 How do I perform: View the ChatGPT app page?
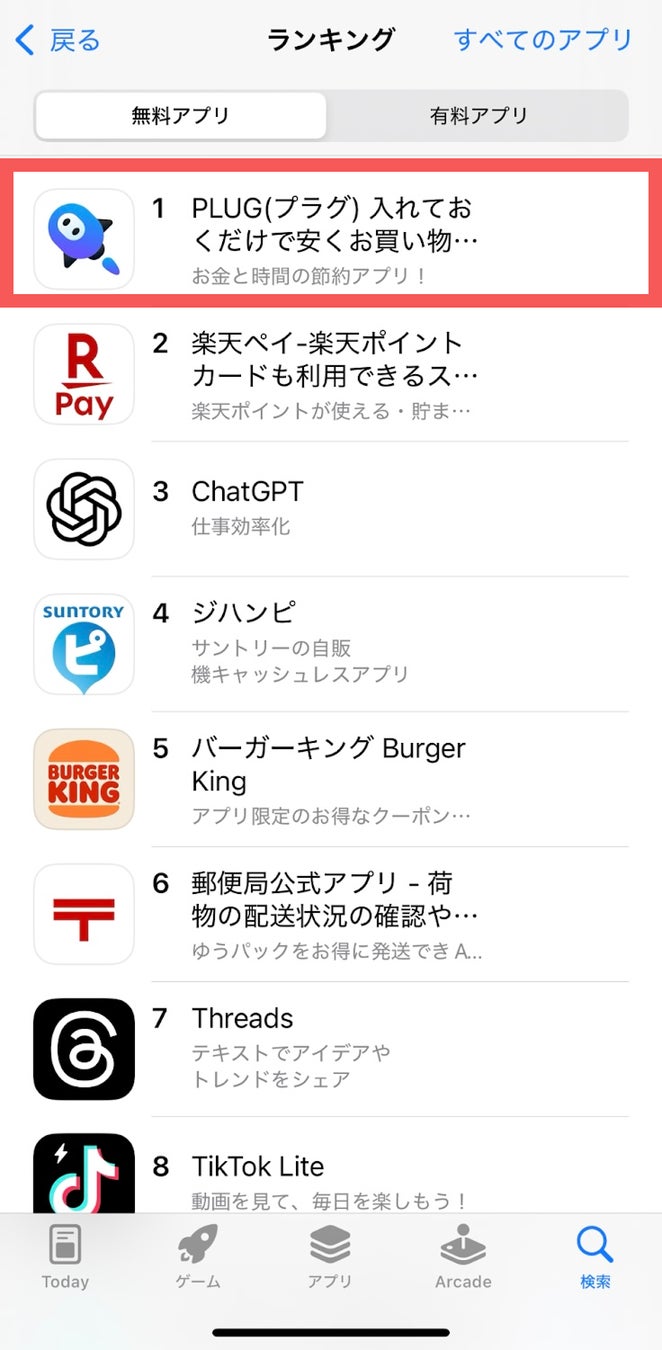330,508
